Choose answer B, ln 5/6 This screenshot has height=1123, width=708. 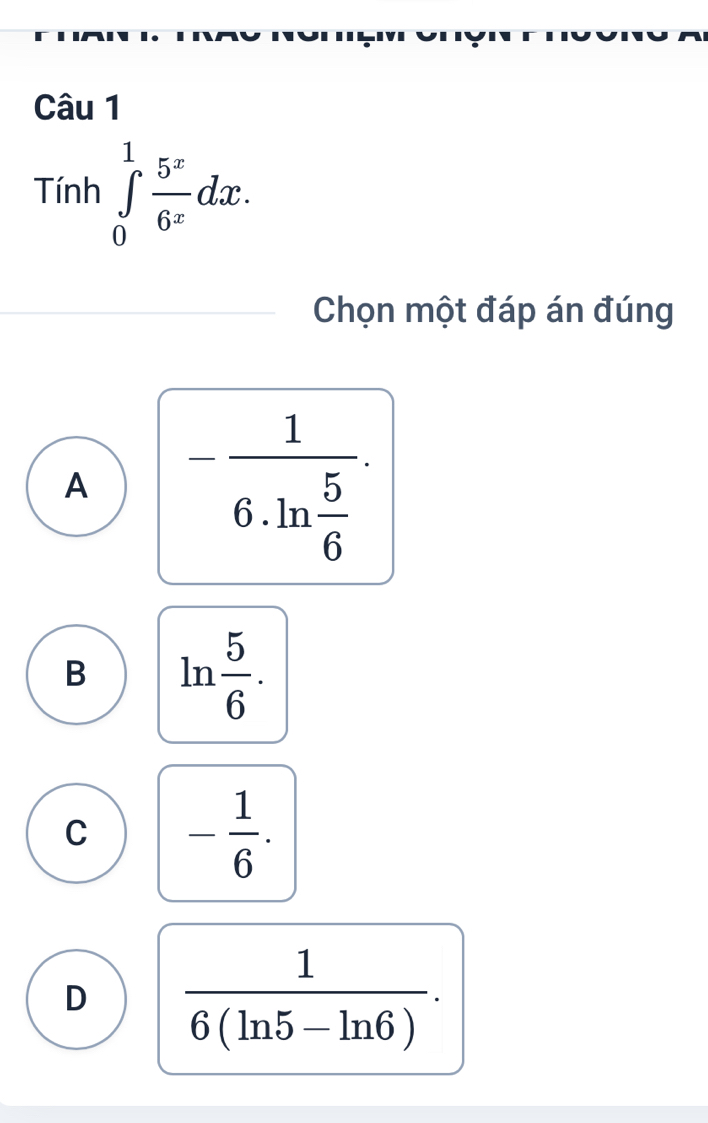pyautogui.click(x=76, y=674)
